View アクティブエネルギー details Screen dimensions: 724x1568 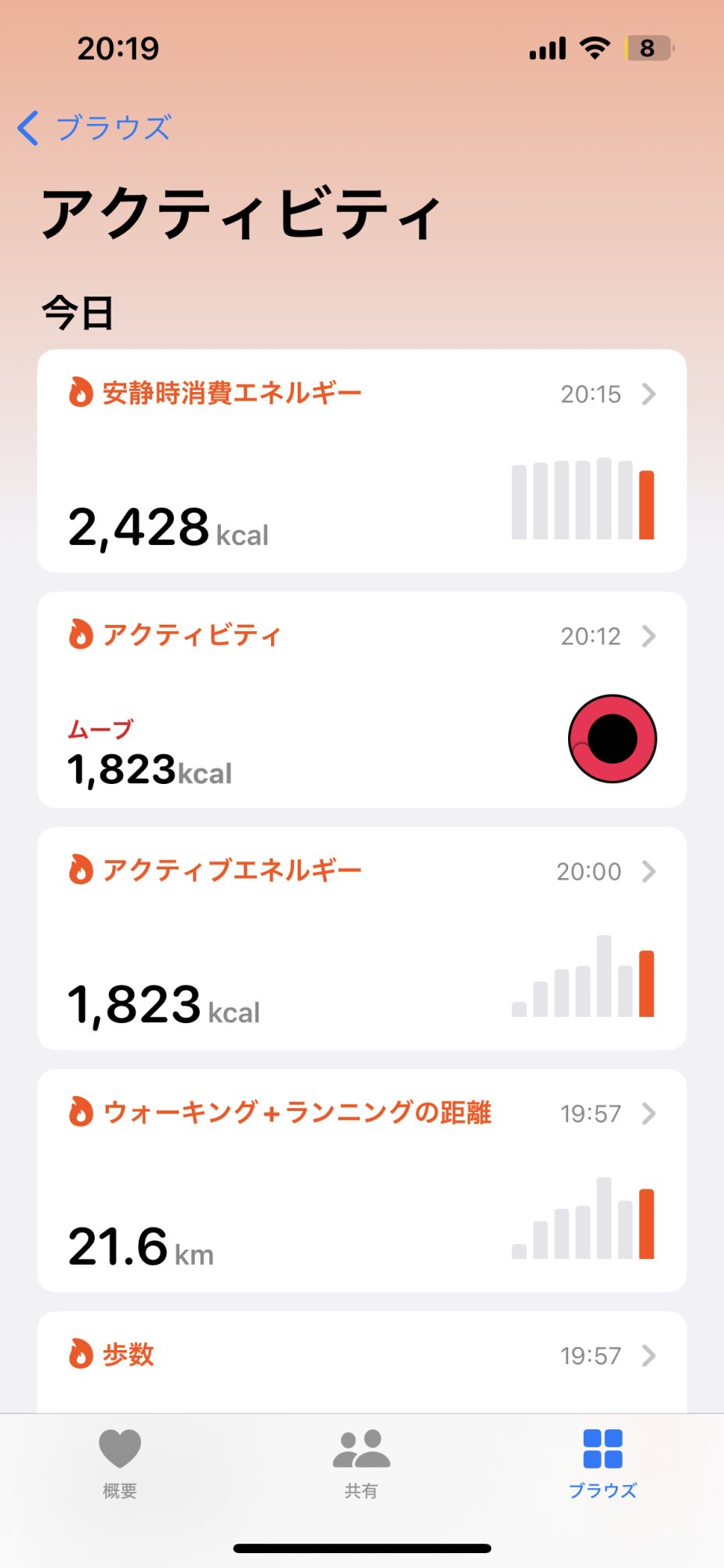(361, 938)
